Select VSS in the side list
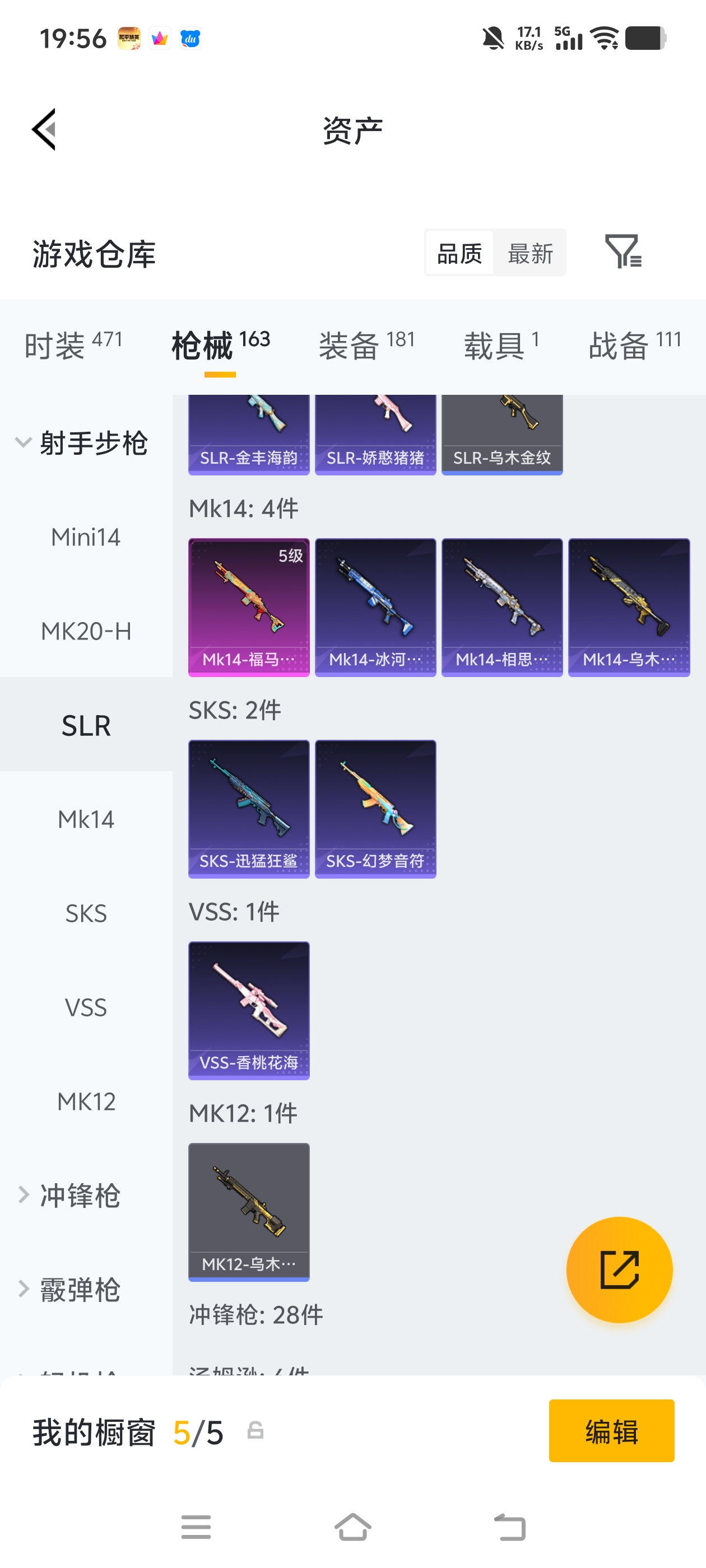This screenshot has width=706, height=1568. [x=86, y=1007]
